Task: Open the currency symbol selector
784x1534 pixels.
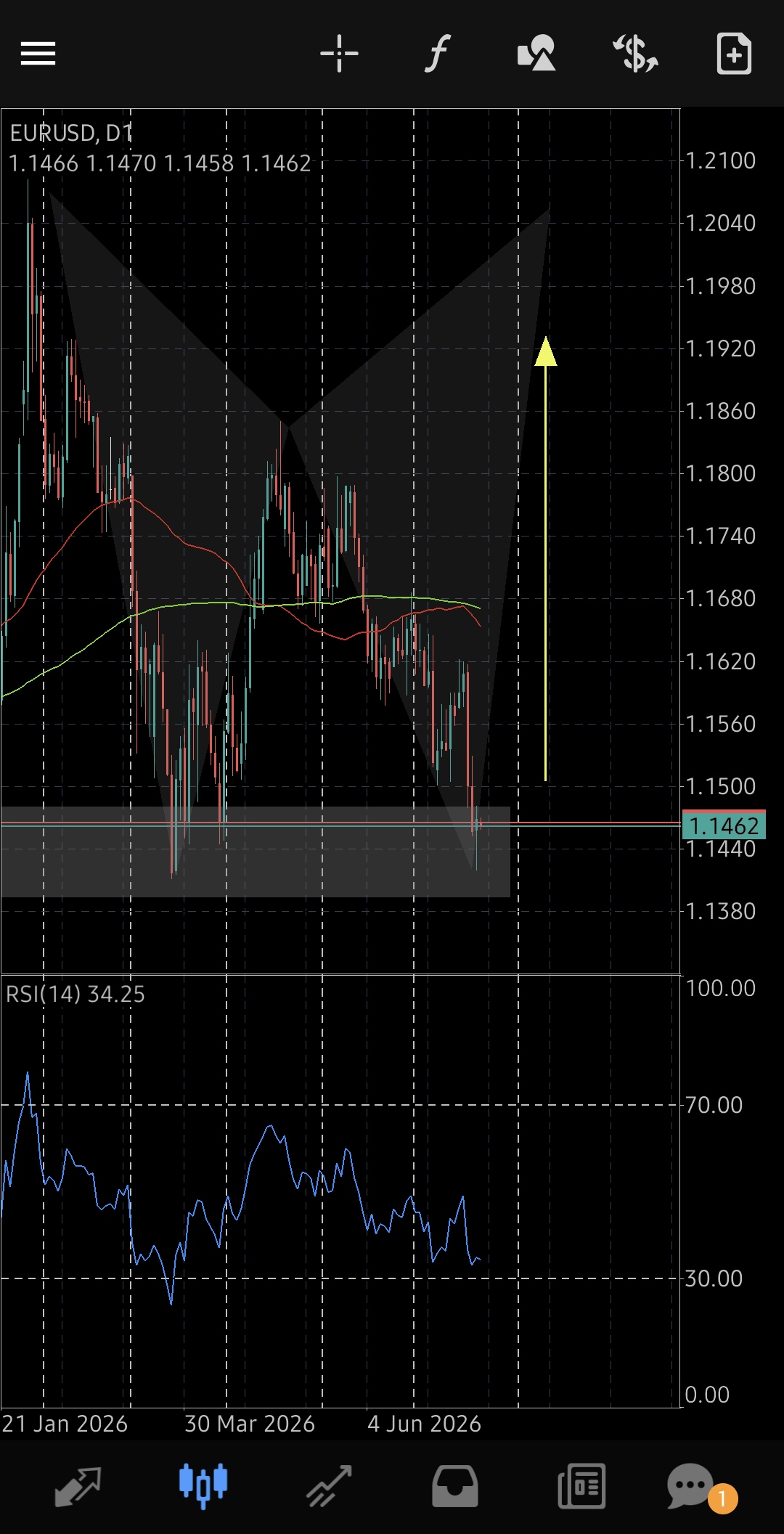Action: [x=635, y=54]
